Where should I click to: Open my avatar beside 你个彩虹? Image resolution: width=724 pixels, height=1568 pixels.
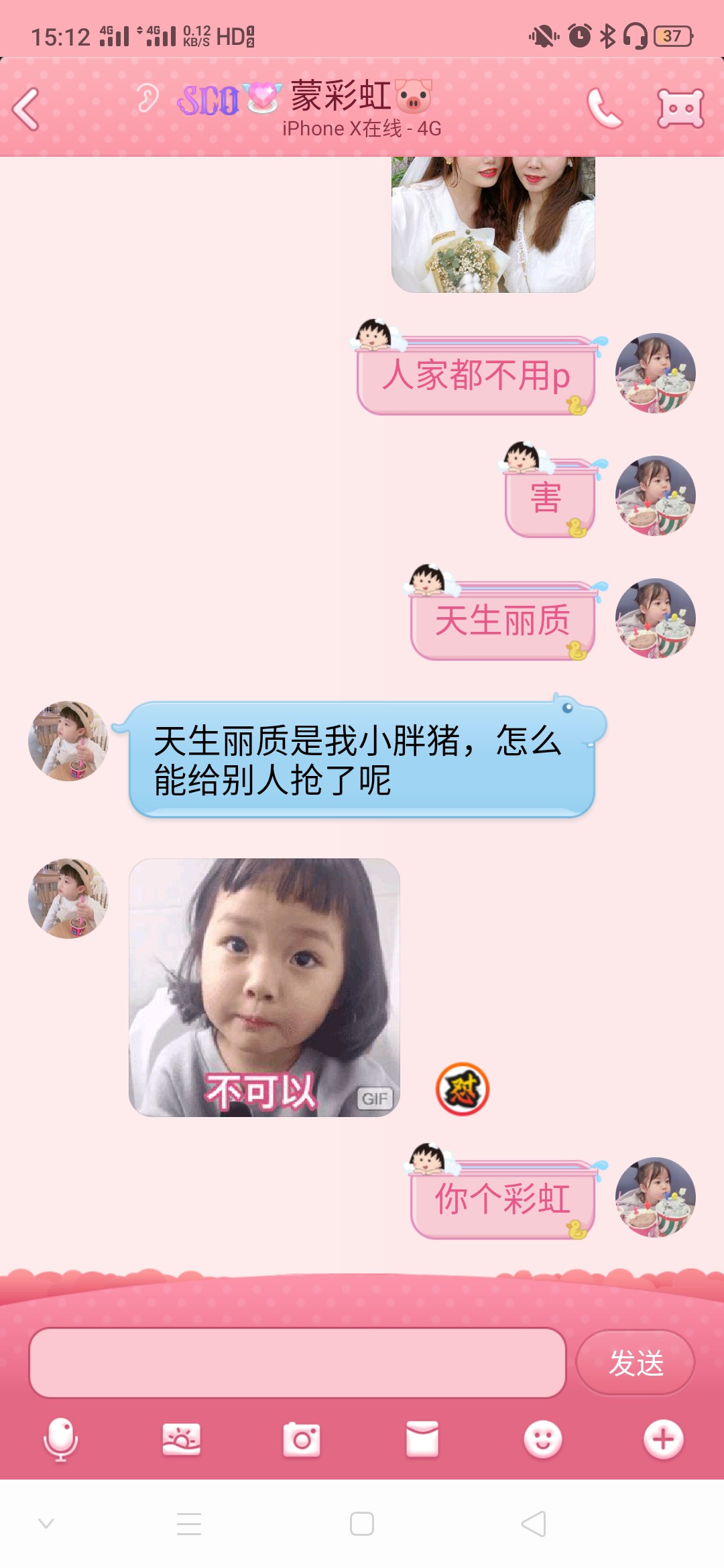(656, 1197)
